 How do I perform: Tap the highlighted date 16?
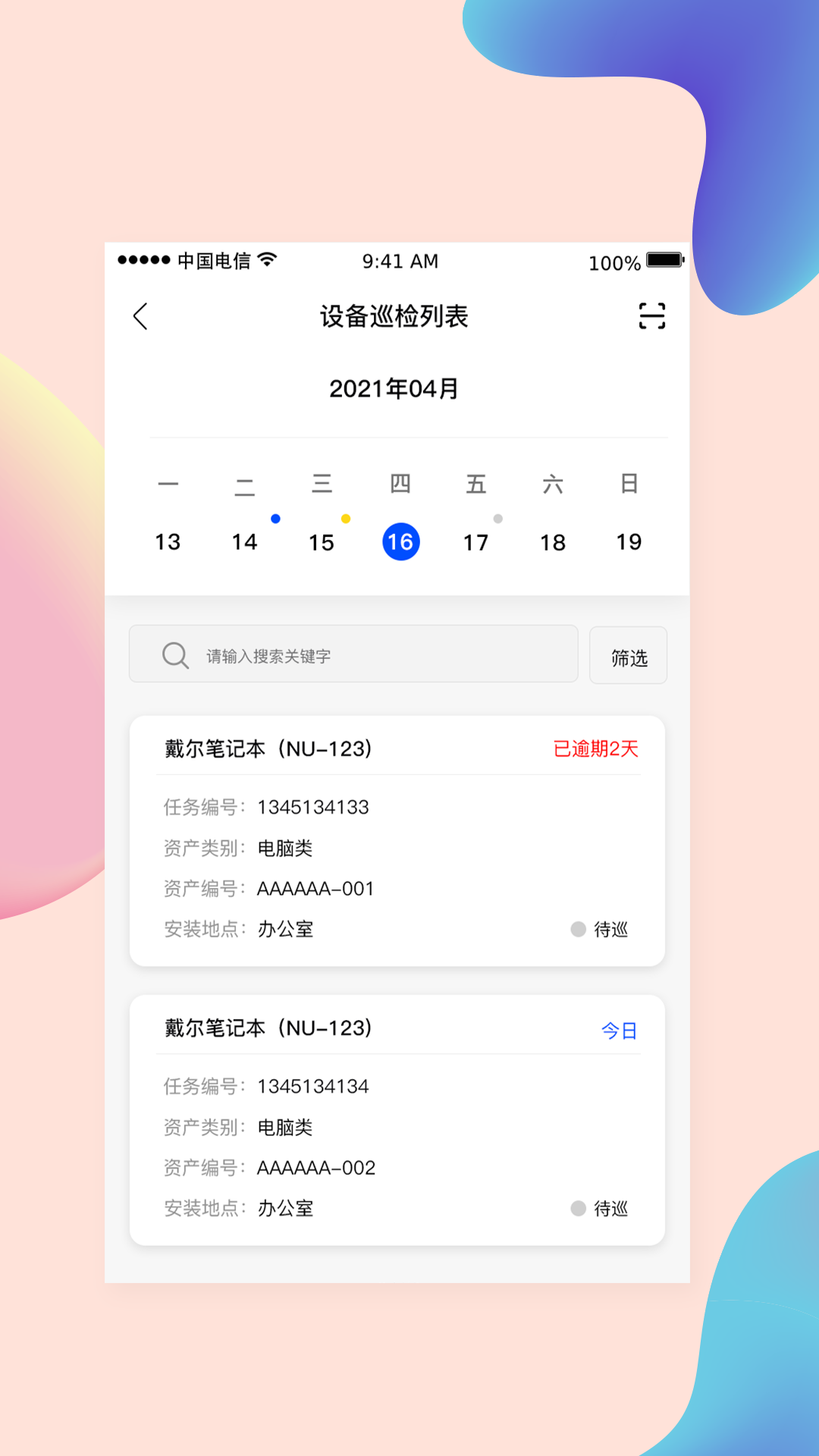pos(400,541)
